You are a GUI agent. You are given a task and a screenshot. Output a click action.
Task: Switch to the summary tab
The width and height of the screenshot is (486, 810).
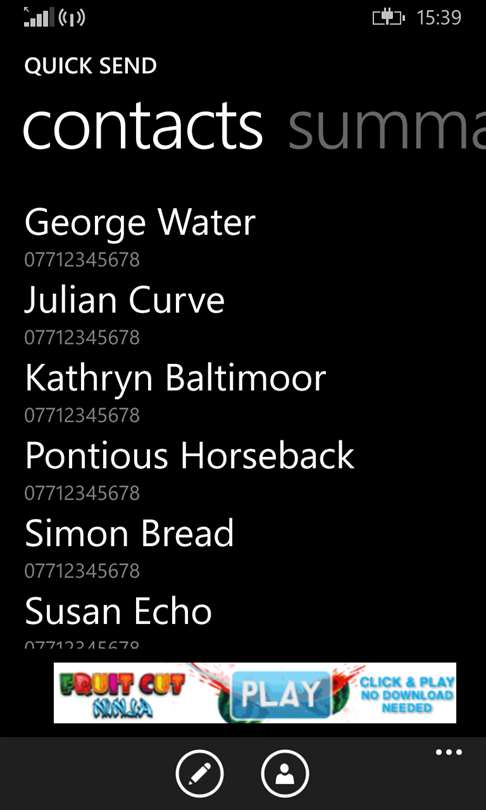[386, 126]
